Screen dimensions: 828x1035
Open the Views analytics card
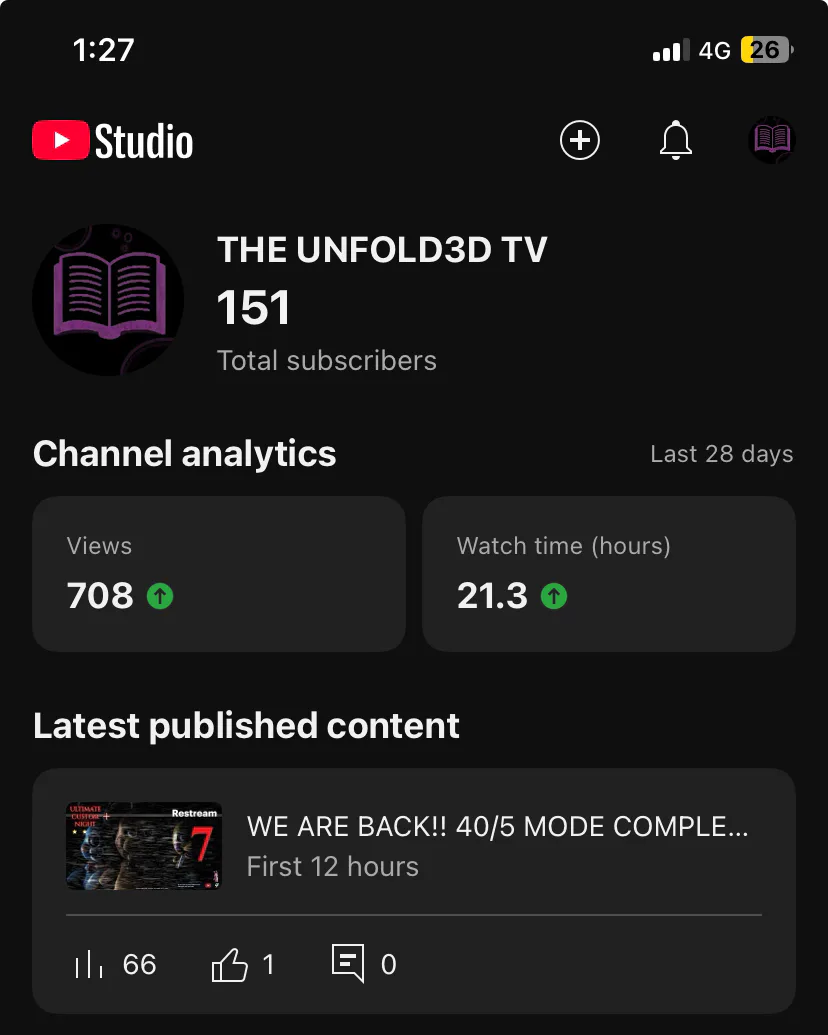tap(219, 574)
